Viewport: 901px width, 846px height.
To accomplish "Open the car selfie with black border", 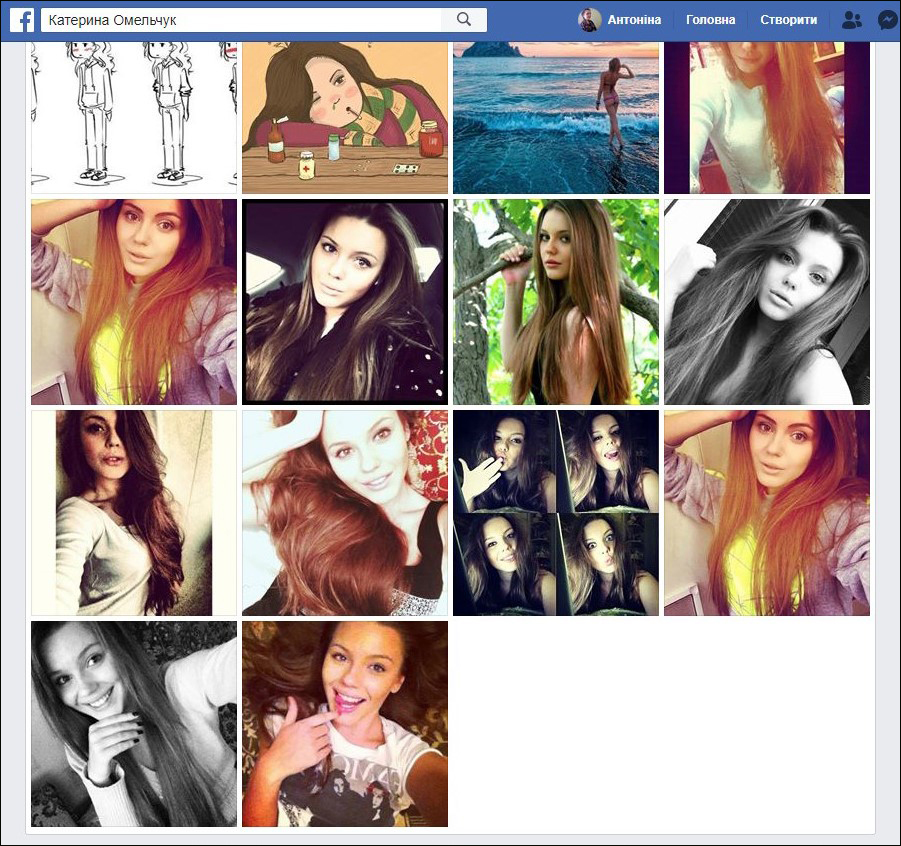I will (345, 302).
